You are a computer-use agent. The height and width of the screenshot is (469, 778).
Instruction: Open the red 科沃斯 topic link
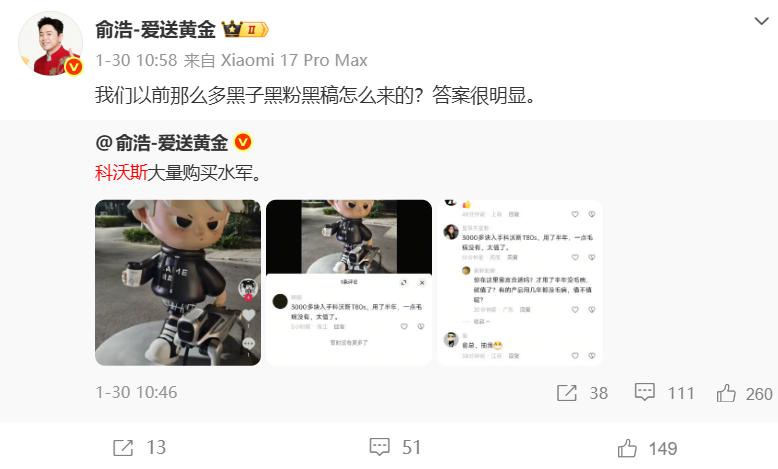click(120, 172)
